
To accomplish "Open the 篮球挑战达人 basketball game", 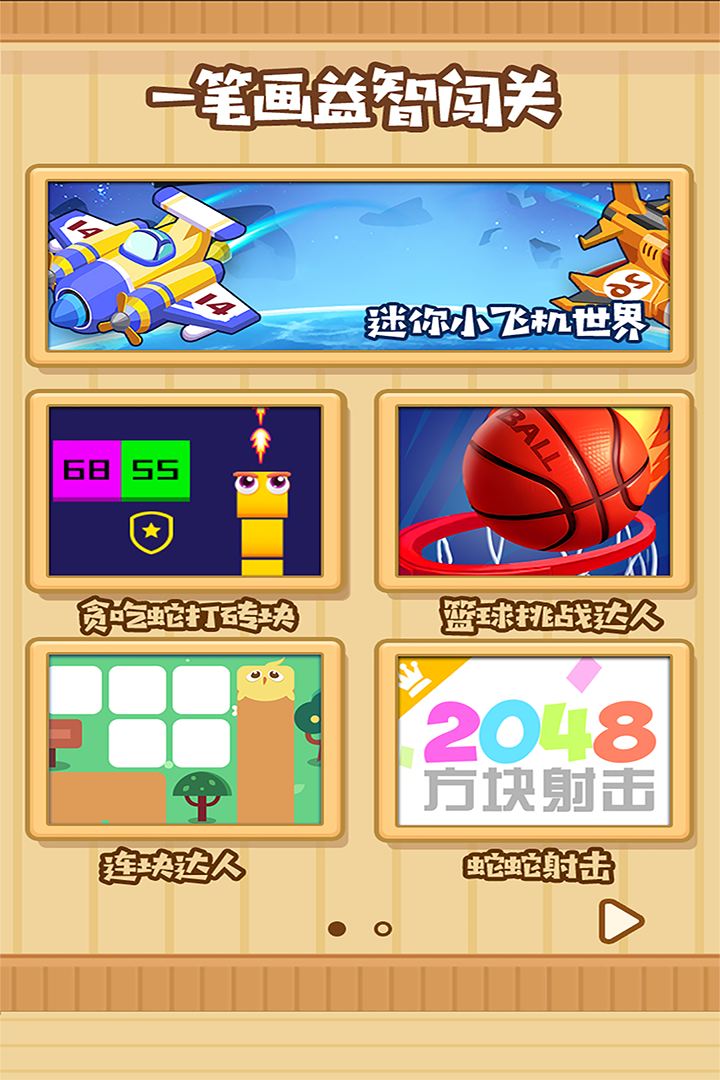I will pos(534,491).
